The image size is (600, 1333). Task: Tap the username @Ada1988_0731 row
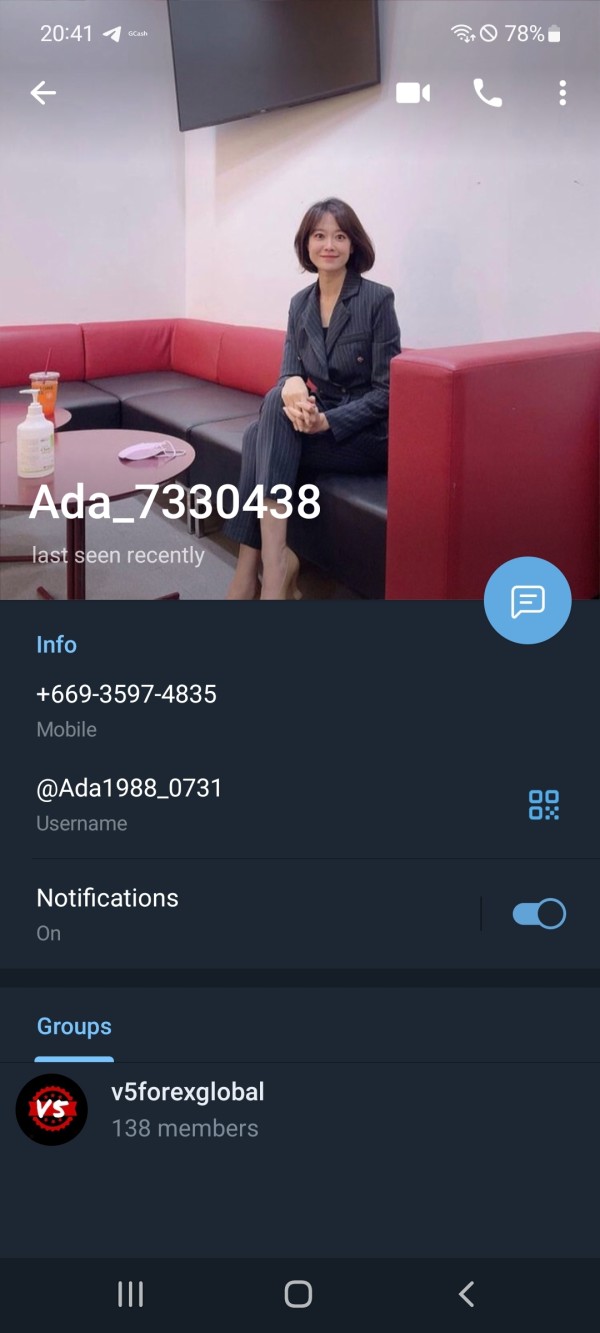point(300,804)
